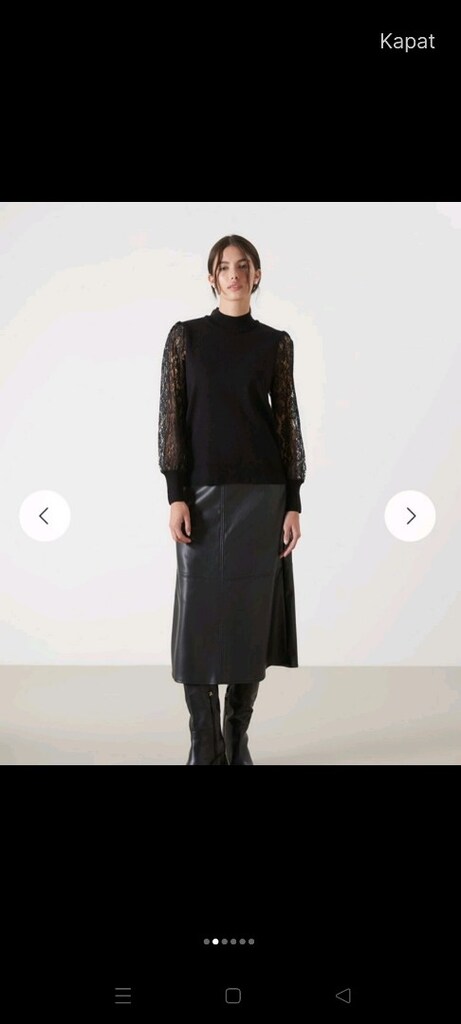
Task: Tap the page indicator dots
Action: (x=229, y=942)
